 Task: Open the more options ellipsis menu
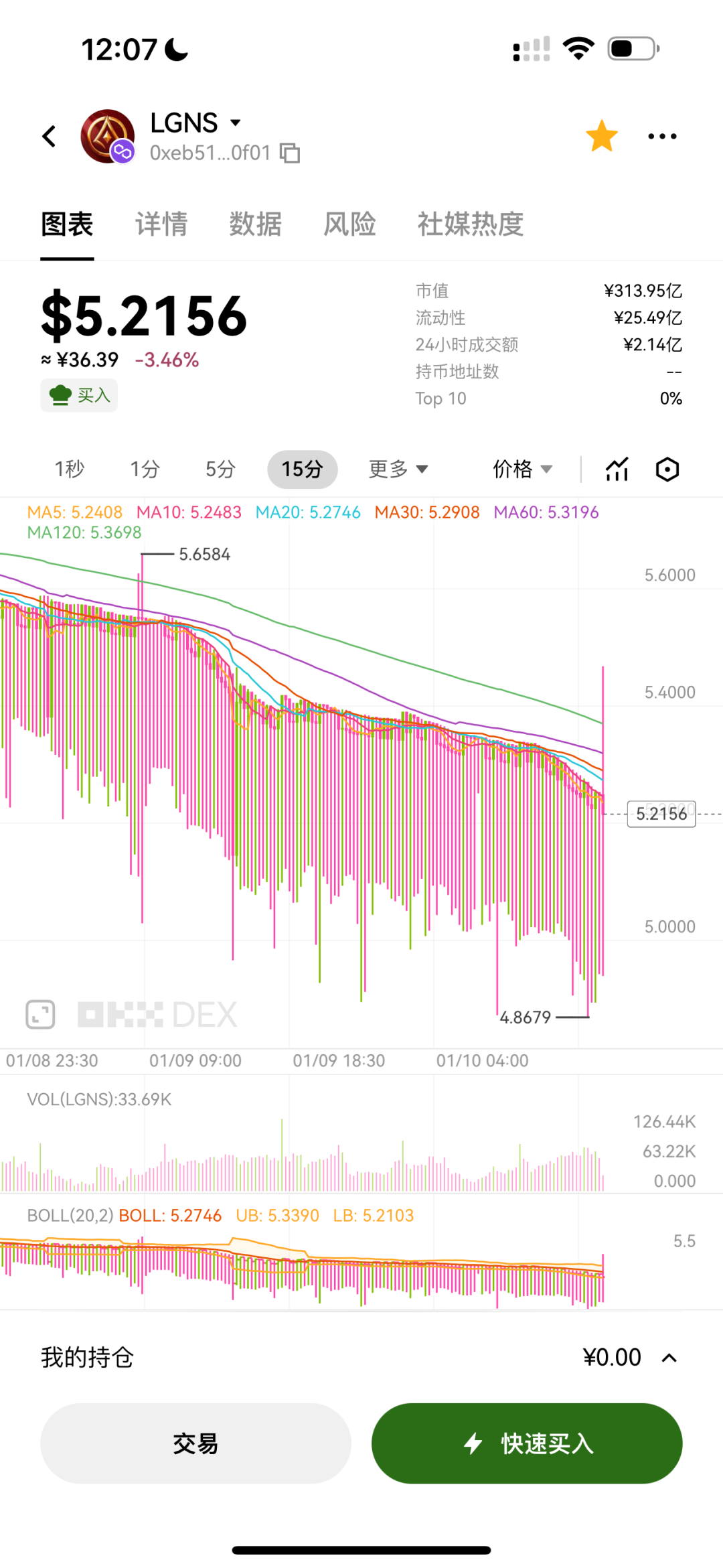662,135
